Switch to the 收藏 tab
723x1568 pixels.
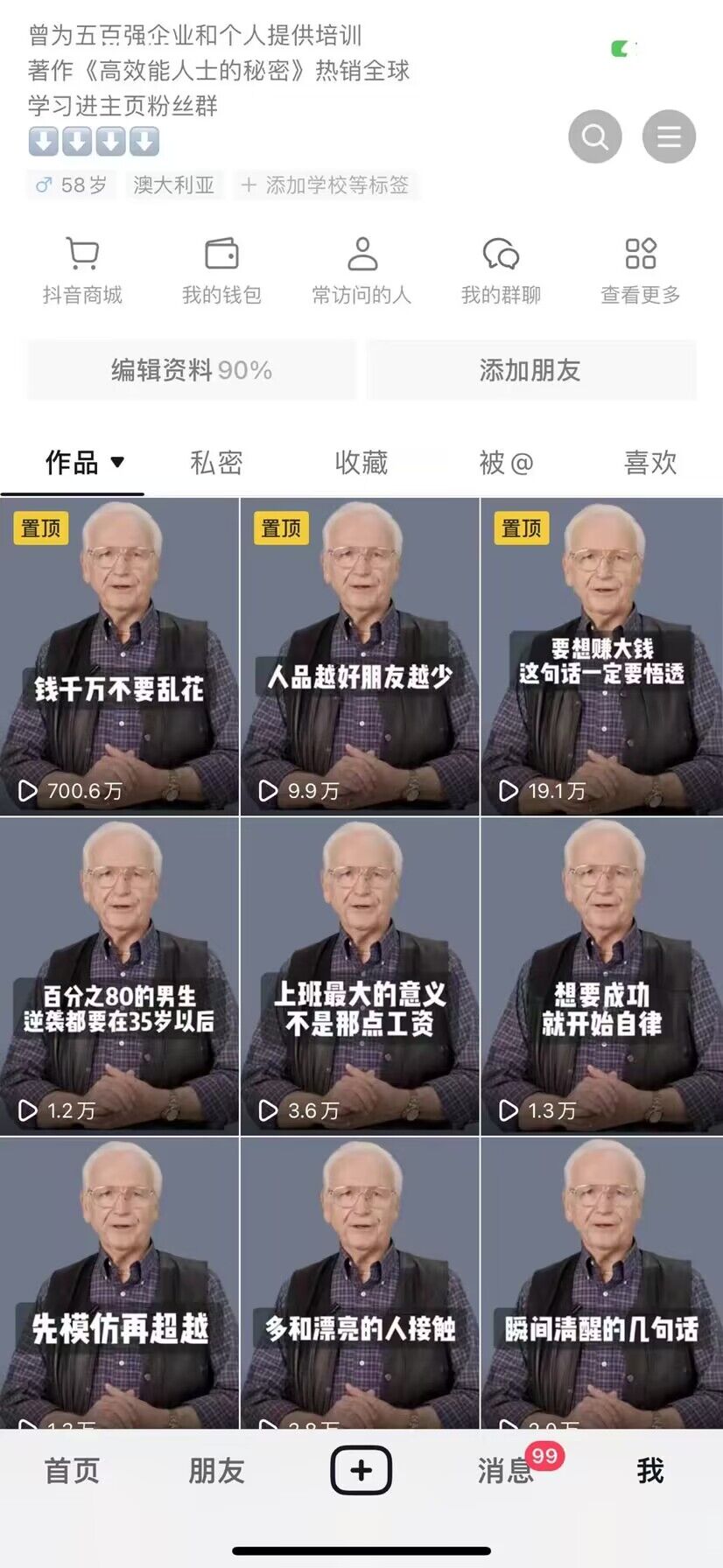click(x=361, y=462)
